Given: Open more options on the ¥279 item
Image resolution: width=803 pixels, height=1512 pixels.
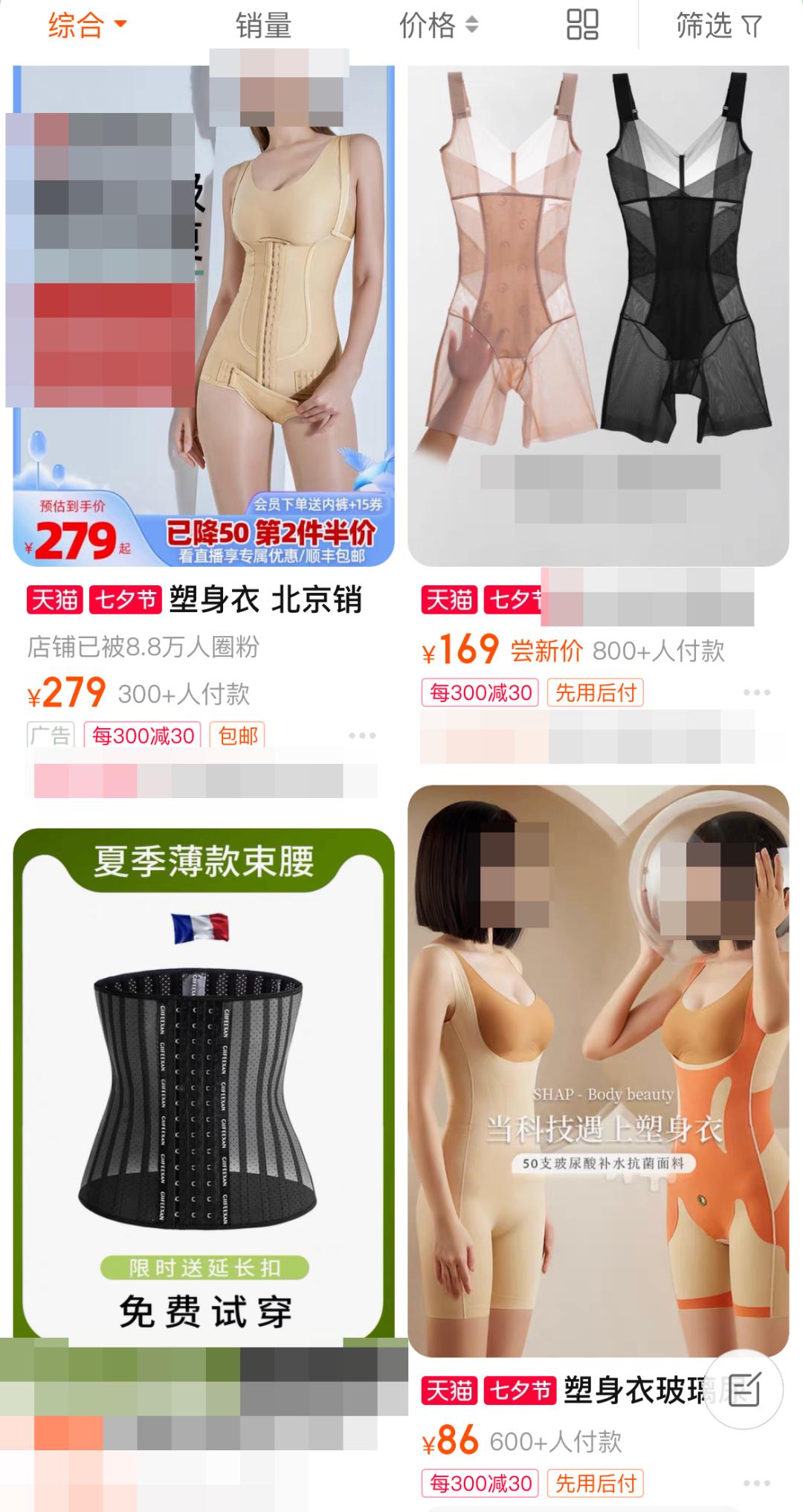Looking at the screenshot, I should pyautogui.click(x=362, y=736).
